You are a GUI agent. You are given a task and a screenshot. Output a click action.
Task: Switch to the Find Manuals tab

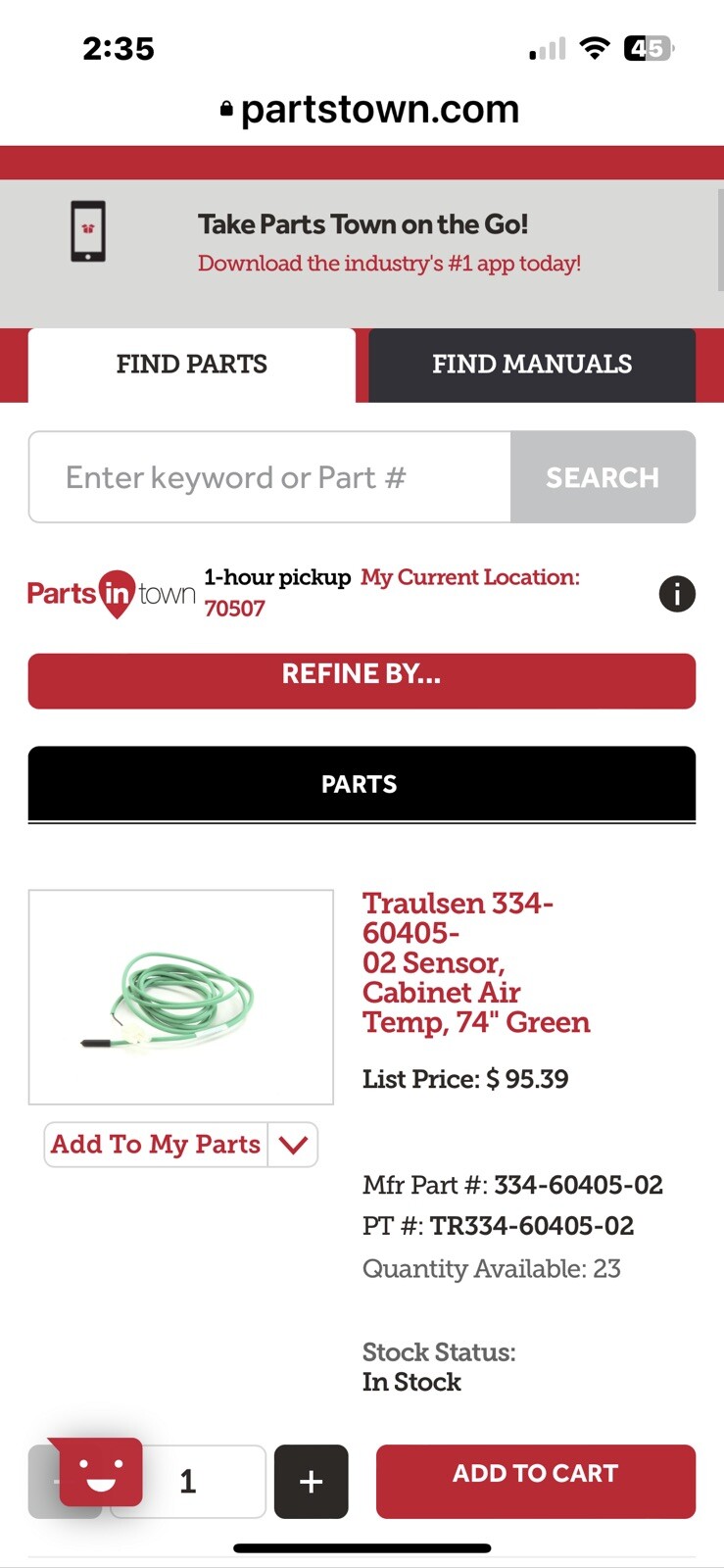coord(532,365)
